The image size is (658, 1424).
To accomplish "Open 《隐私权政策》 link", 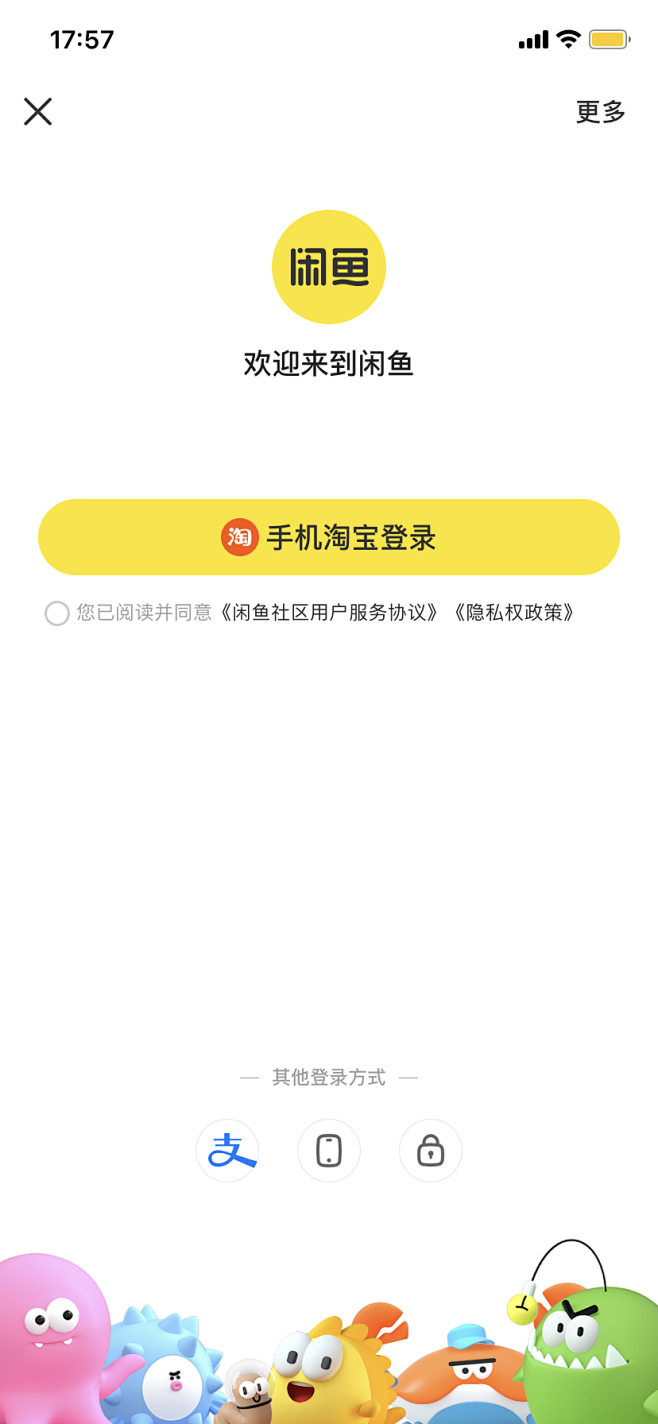I will pyautogui.click(x=512, y=612).
